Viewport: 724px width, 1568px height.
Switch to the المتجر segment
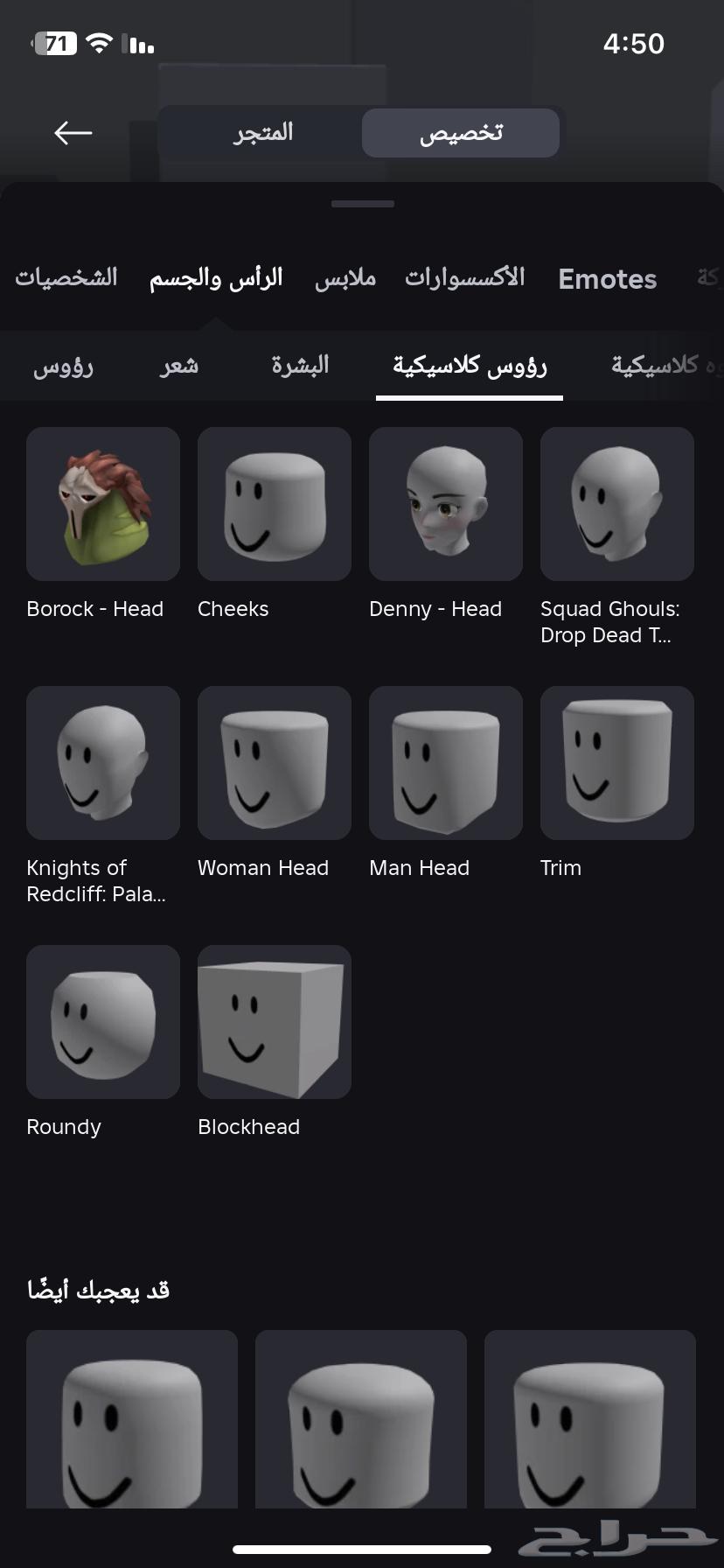(262, 133)
